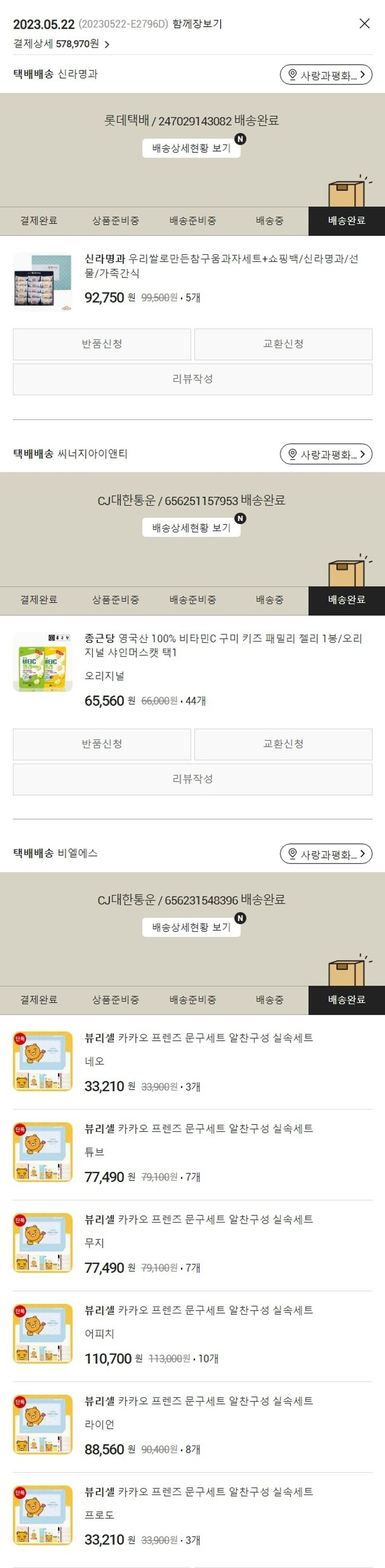
Task: Open 카카오 프렌즈 문구세트 라이언 item
Action: pyautogui.click(x=198, y=1400)
